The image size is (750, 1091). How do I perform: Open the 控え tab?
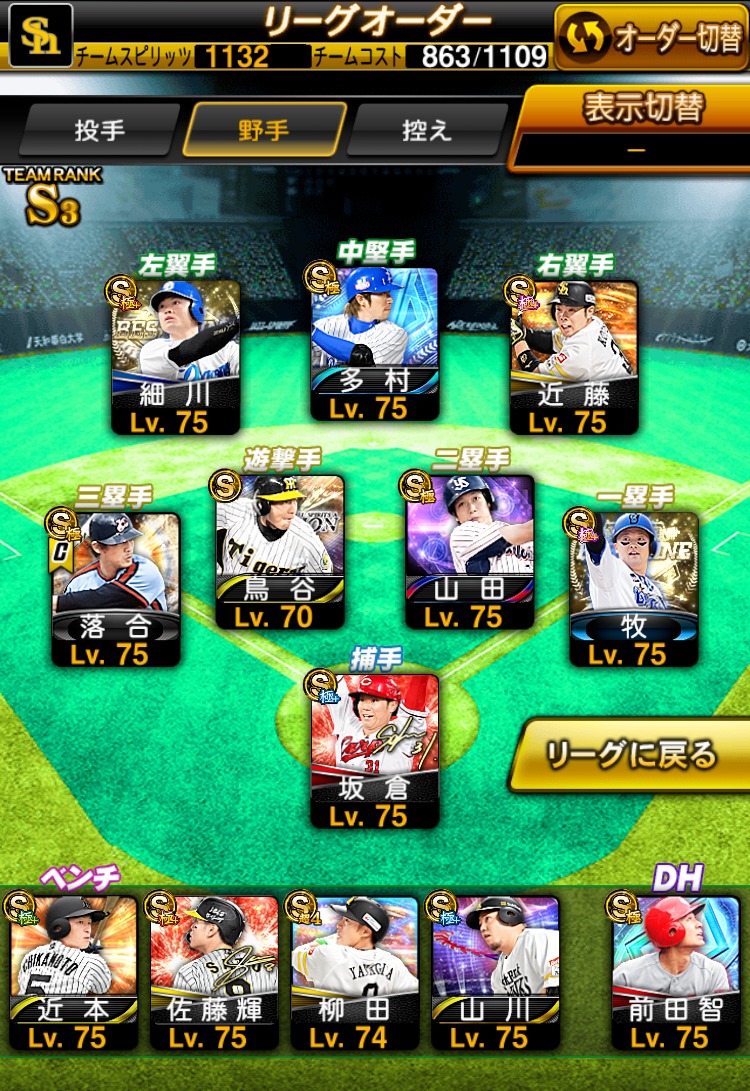(427, 131)
